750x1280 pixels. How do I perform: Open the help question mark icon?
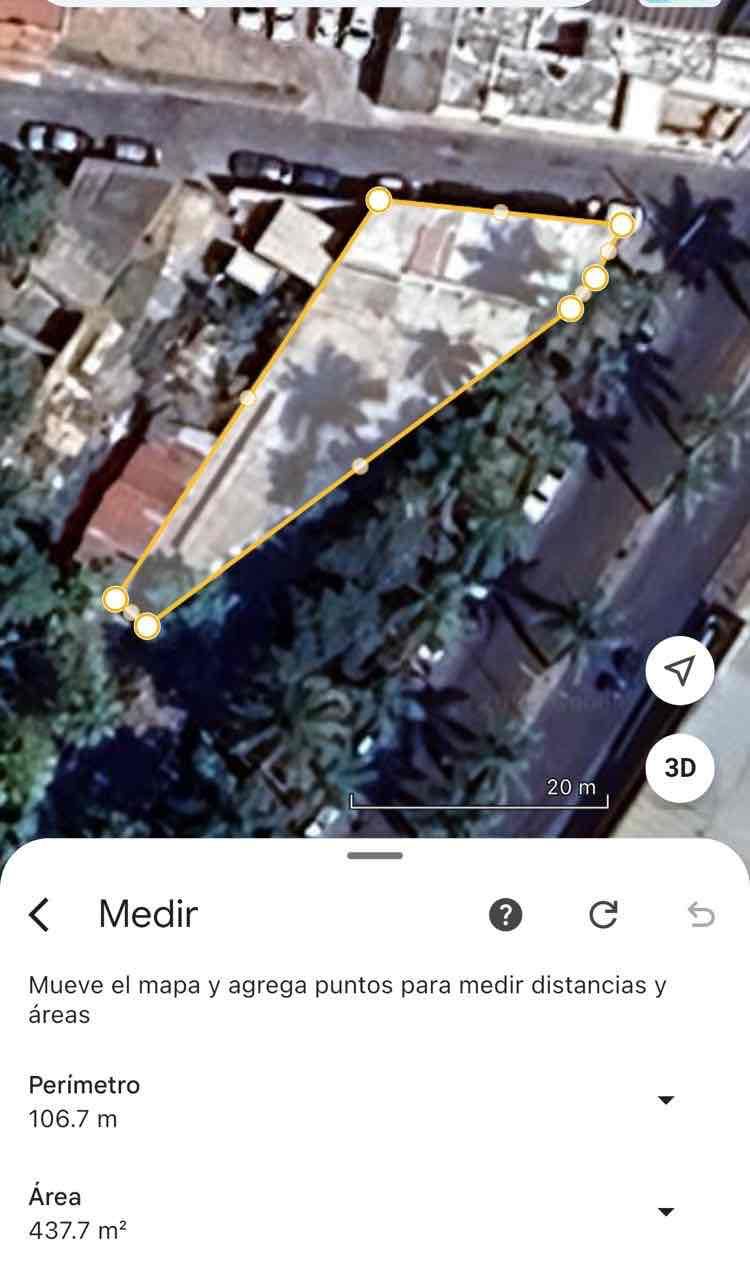tap(505, 914)
